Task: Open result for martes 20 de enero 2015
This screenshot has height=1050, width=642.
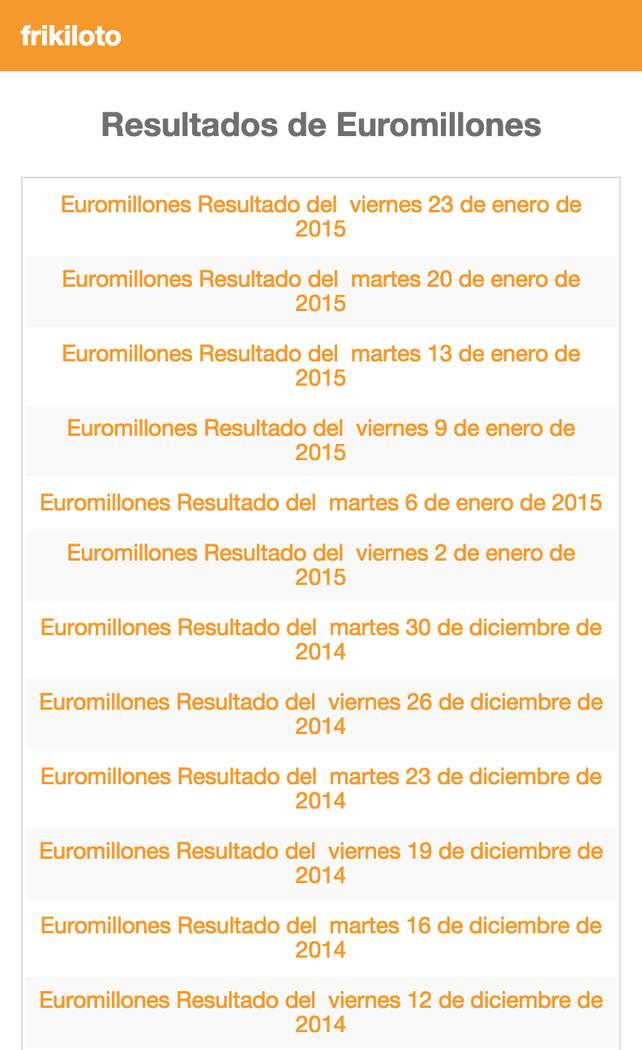Action: coord(321,291)
